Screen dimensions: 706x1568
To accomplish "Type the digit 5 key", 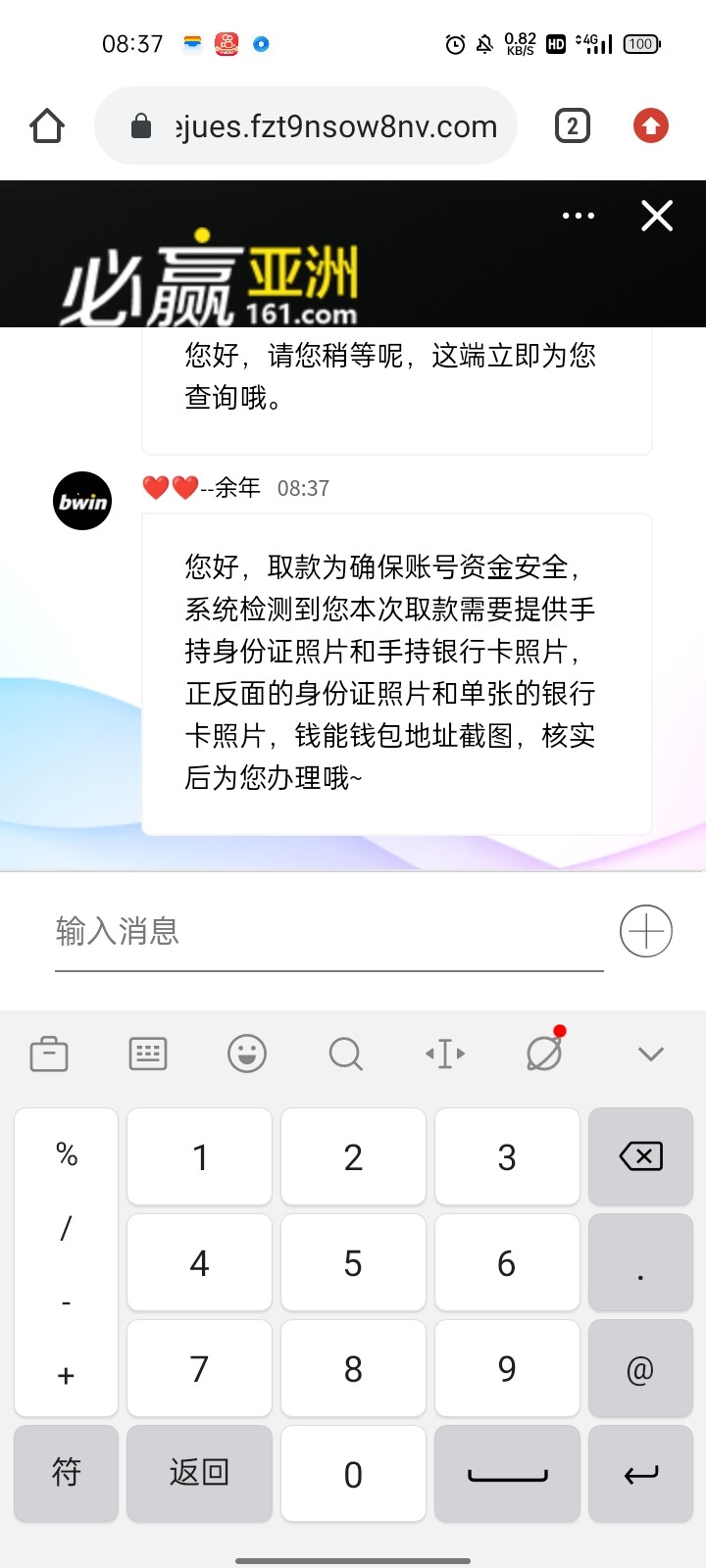I will coord(353,1263).
